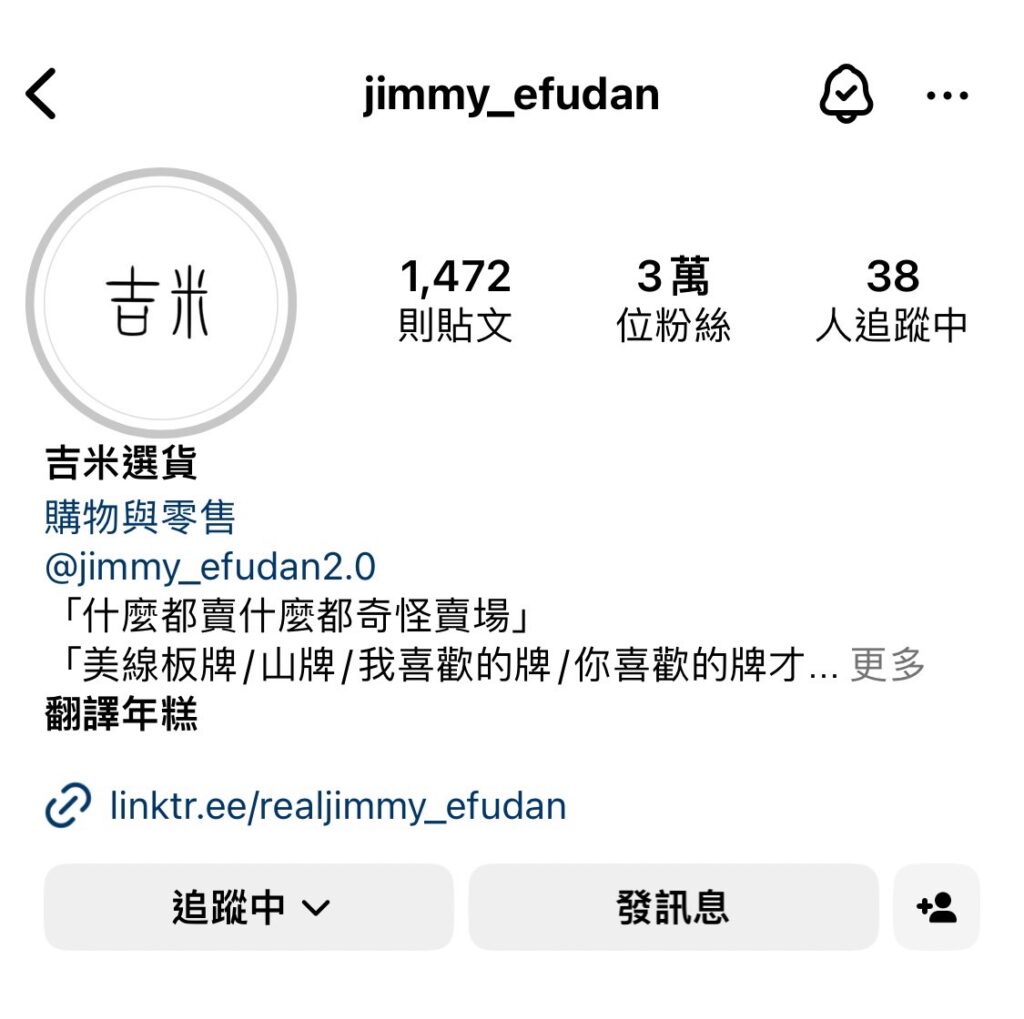Send a message via 發訊息
The image size is (1024, 1019).
[x=673, y=907]
